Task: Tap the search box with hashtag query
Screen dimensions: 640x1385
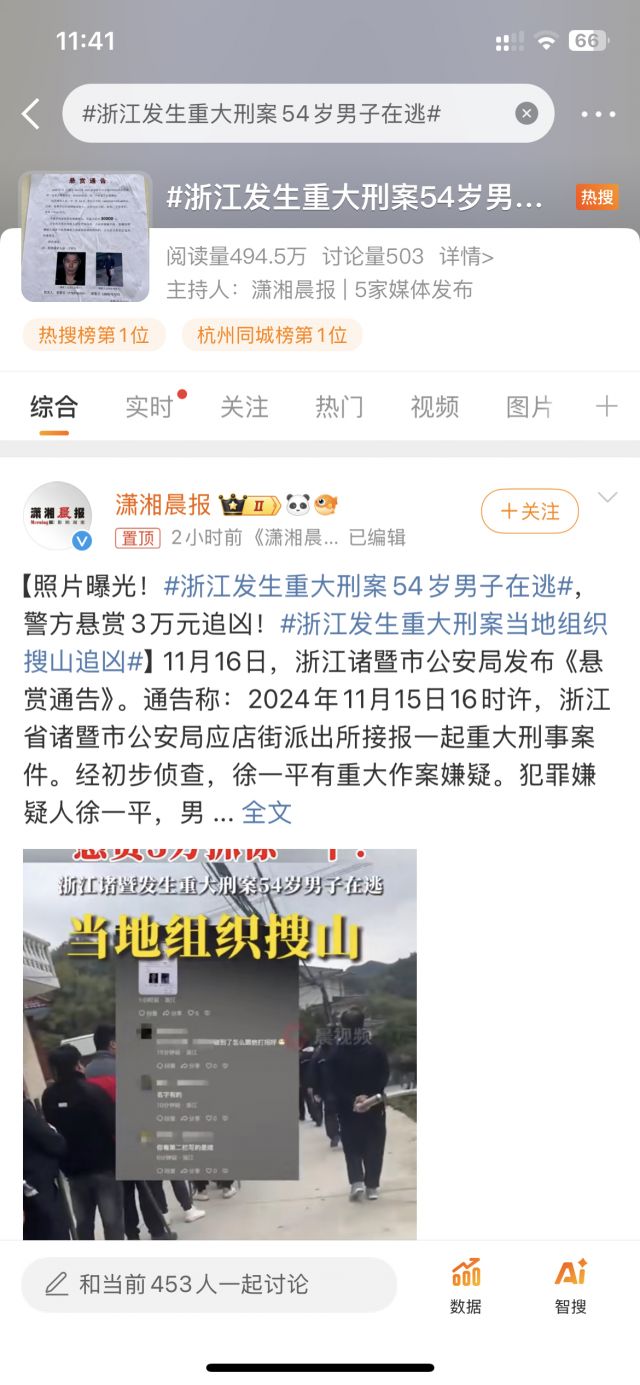Action: pos(290,114)
